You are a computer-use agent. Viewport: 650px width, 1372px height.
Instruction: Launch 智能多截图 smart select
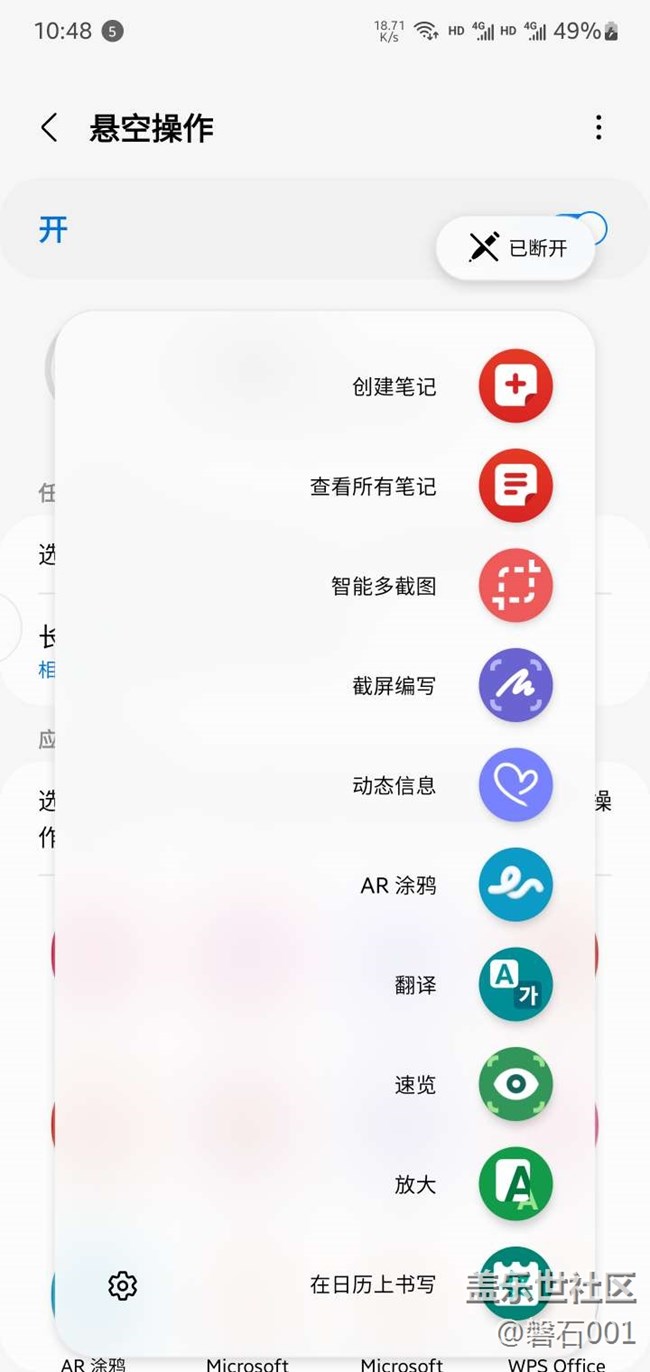pyautogui.click(x=515, y=586)
